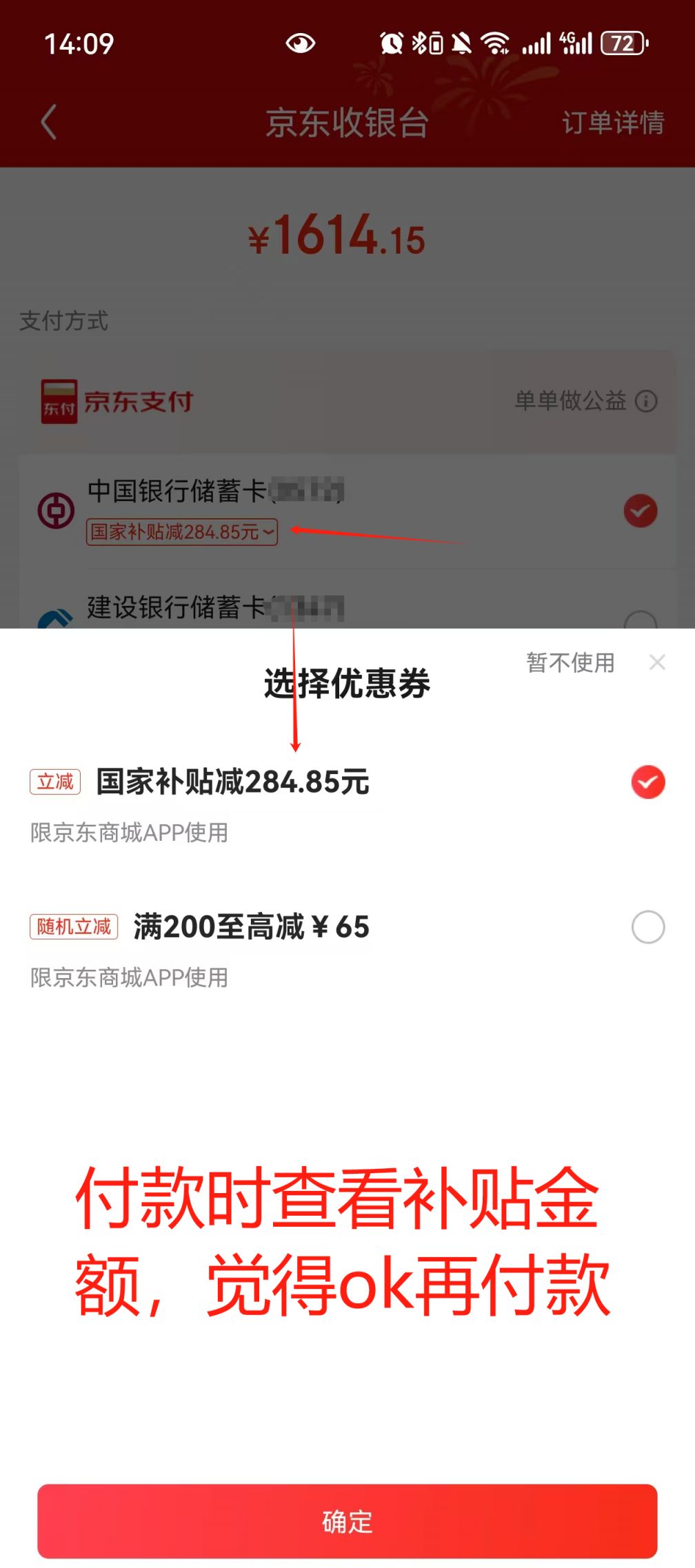This screenshot has height=1568, width=695.
Task: Select the 国家补贴减284.85元 coupon
Action: click(347, 804)
